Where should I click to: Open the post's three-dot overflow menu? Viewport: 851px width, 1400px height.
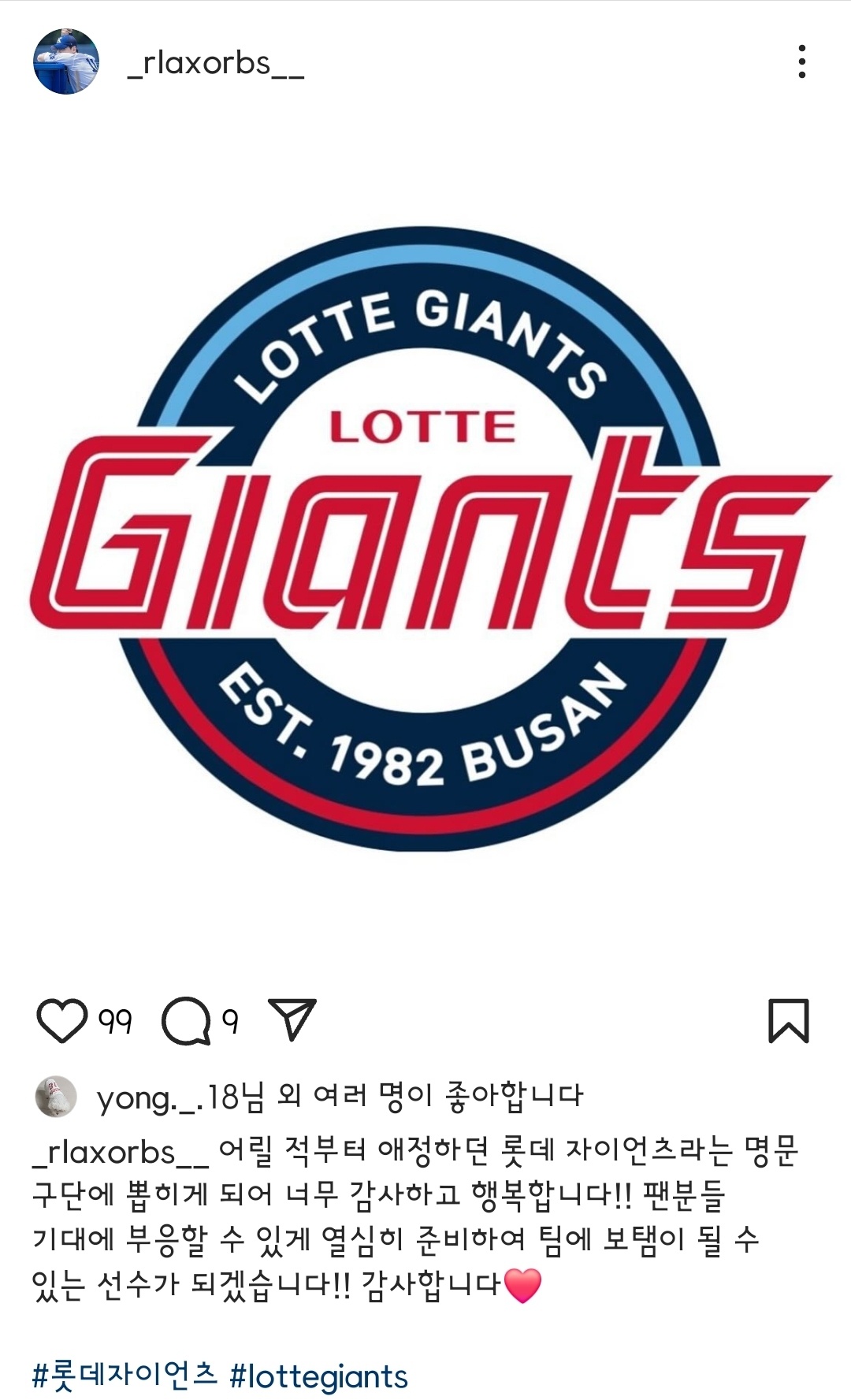[x=801, y=61]
